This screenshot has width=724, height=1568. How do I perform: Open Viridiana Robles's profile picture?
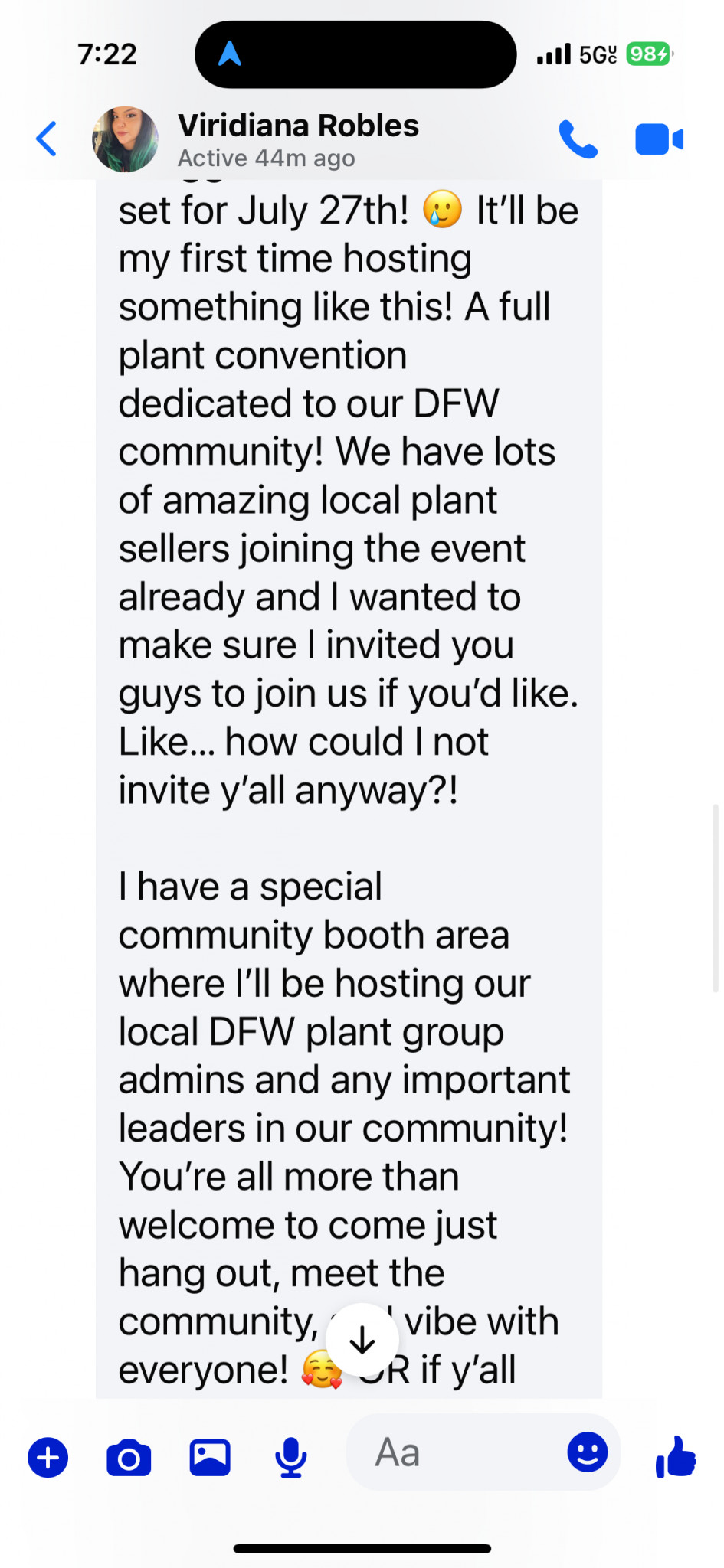[126, 139]
